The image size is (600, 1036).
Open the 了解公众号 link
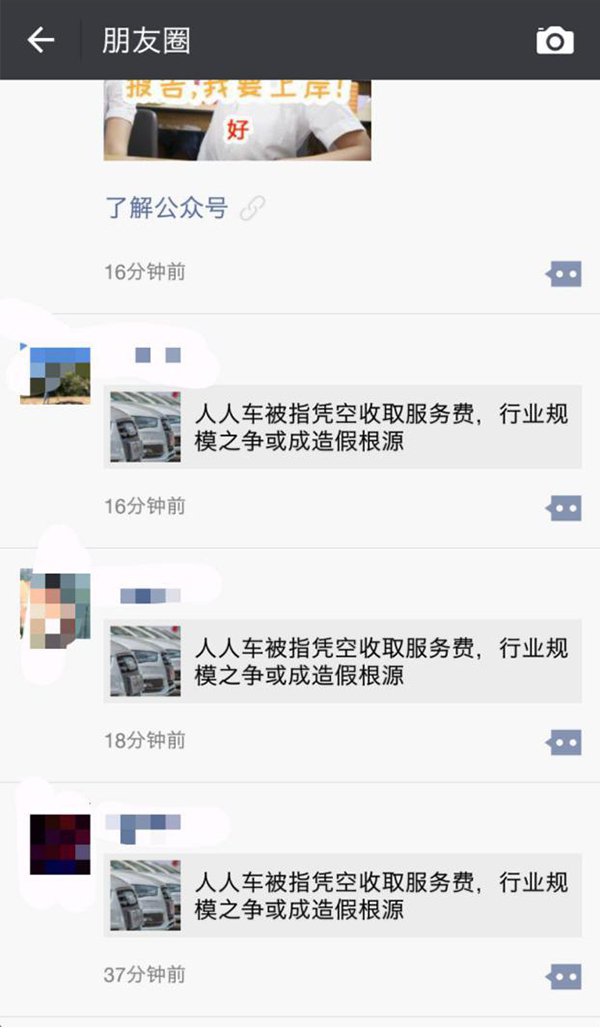pyautogui.click(x=167, y=208)
